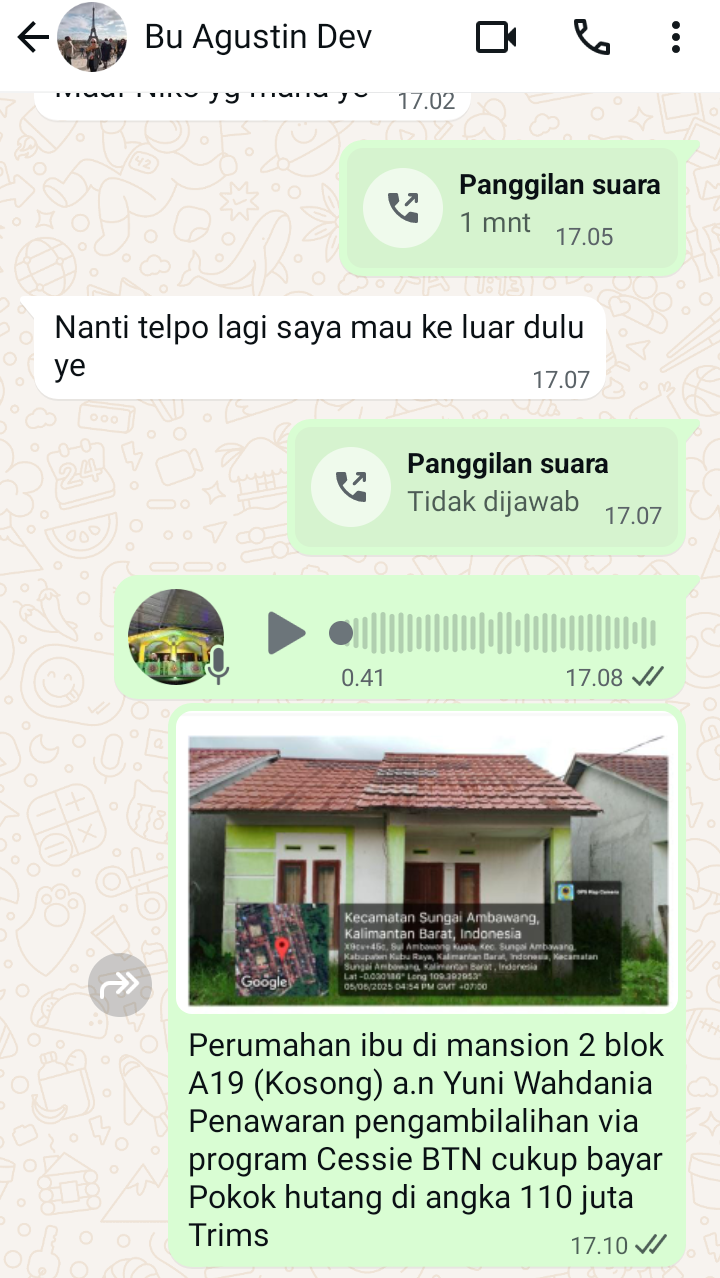Play the 0.41 voice message

[287, 633]
